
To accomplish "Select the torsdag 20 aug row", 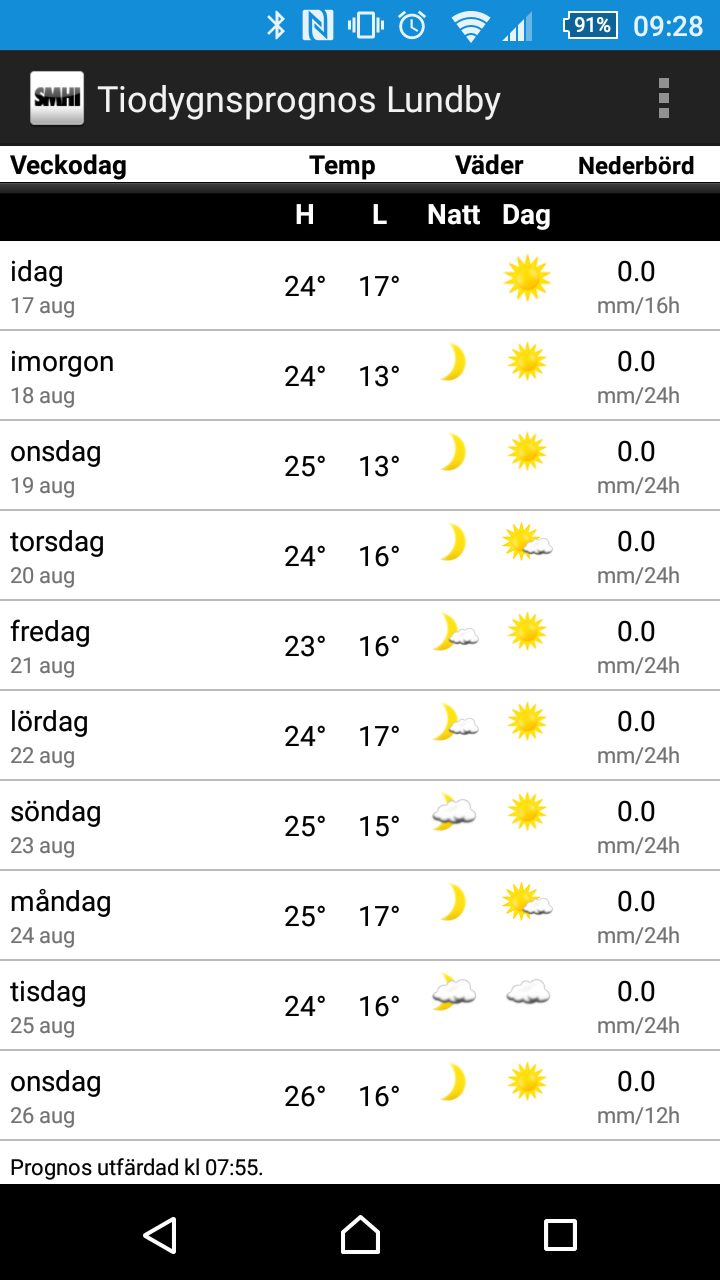I will pyautogui.click(x=360, y=556).
